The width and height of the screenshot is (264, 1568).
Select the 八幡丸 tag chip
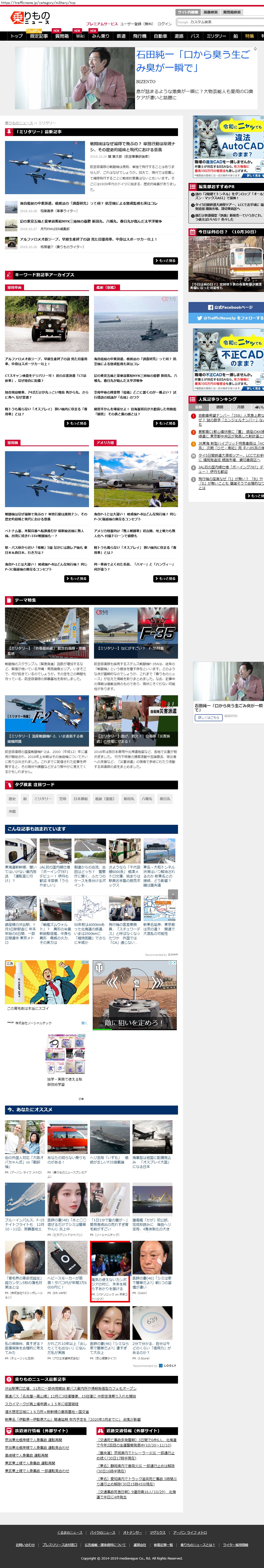click(147, 799)
